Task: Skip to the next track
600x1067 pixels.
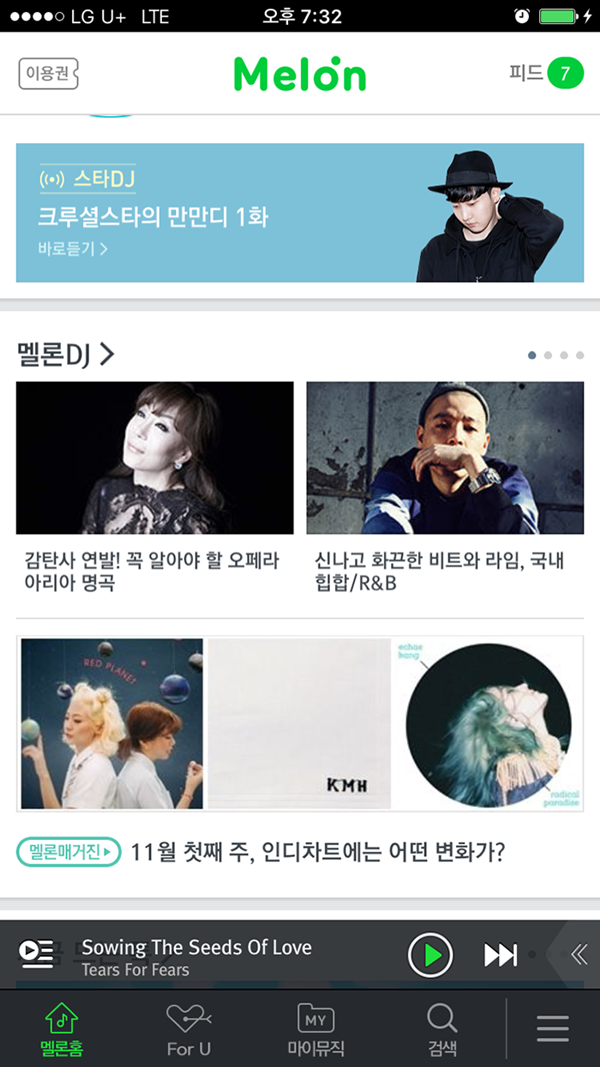Action: point(500,955)
